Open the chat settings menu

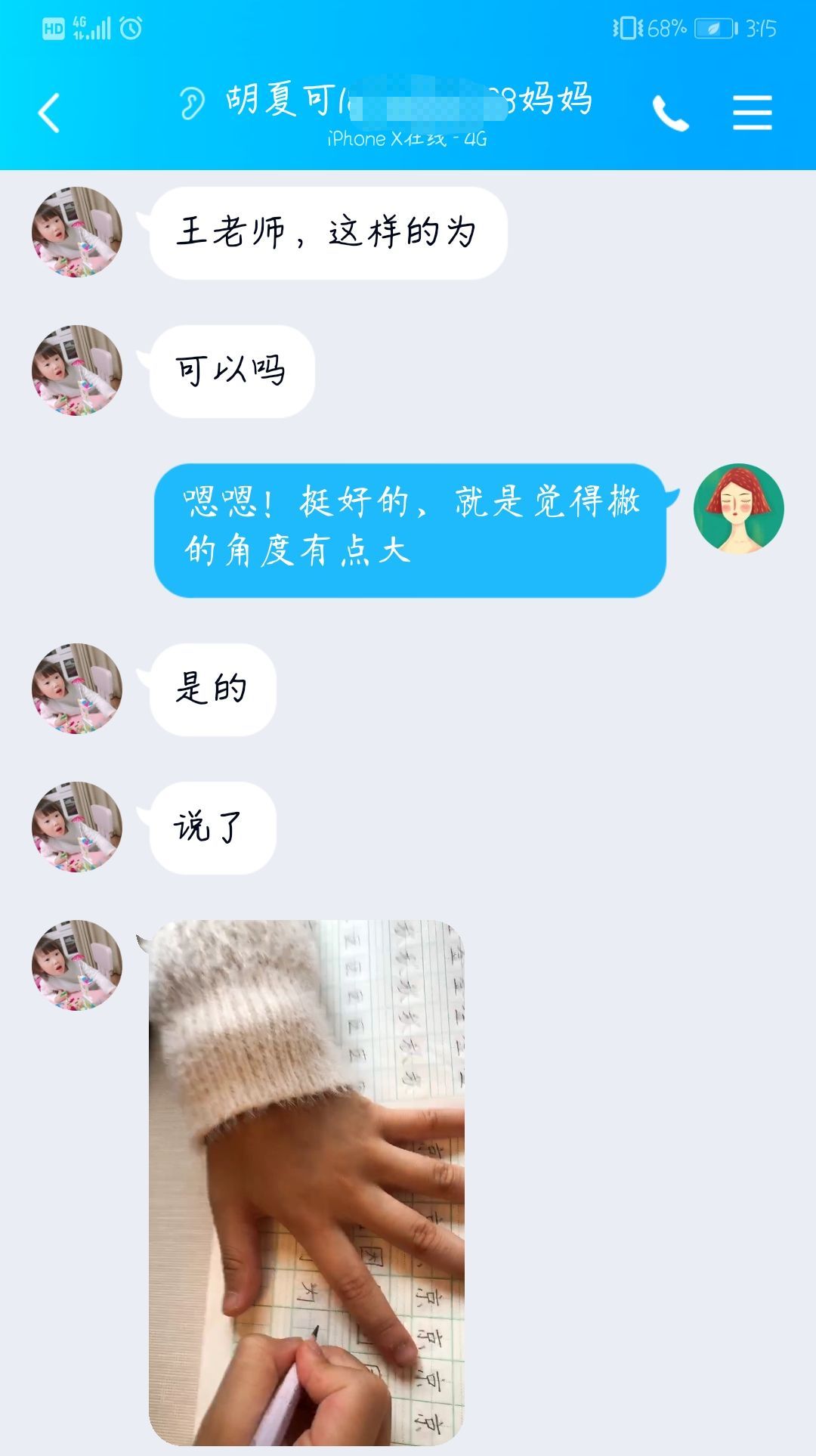(752, 113)
